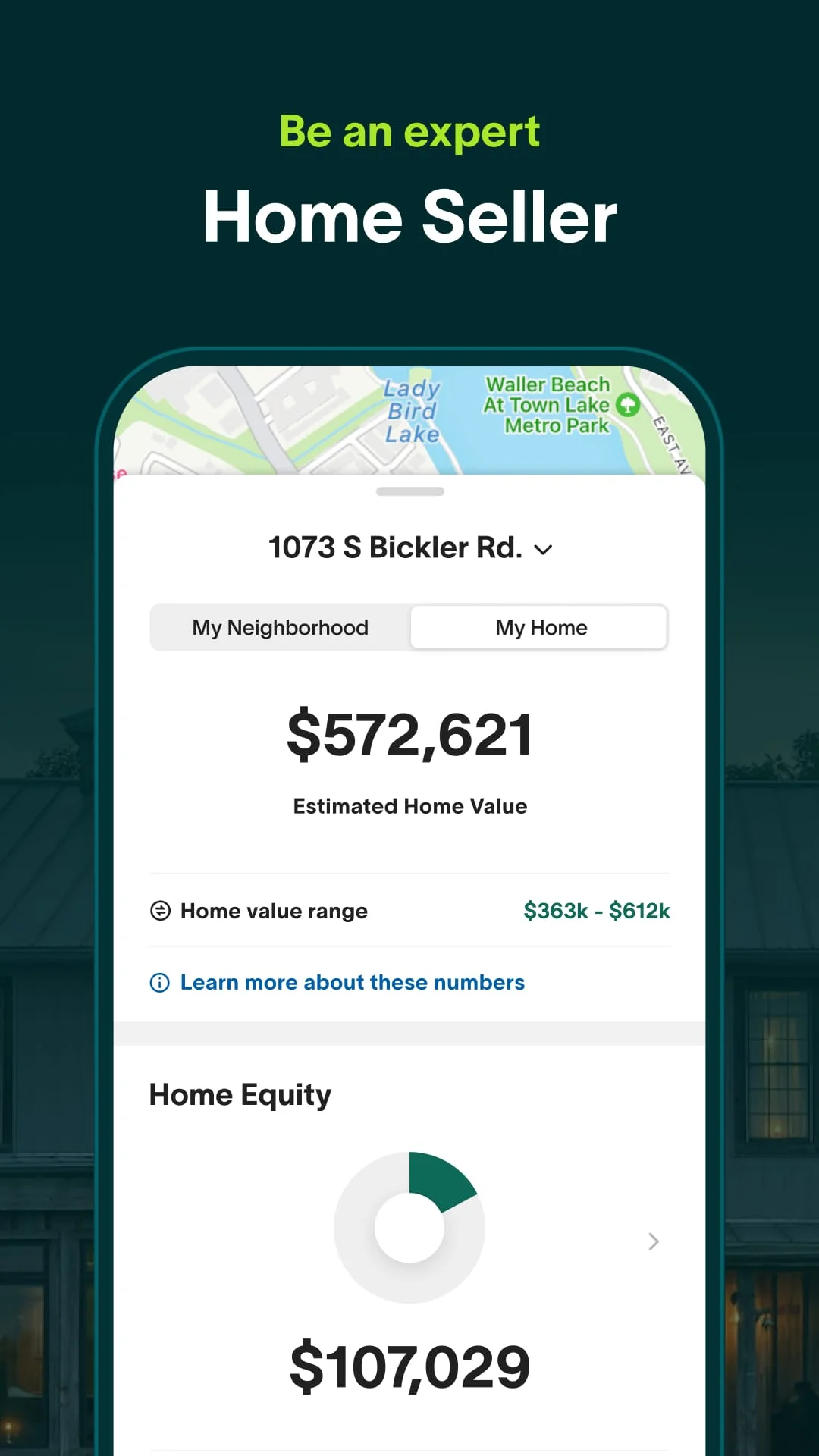Click the $363k - $612k value range
The image size is (819, 1456).
(597, 911)
